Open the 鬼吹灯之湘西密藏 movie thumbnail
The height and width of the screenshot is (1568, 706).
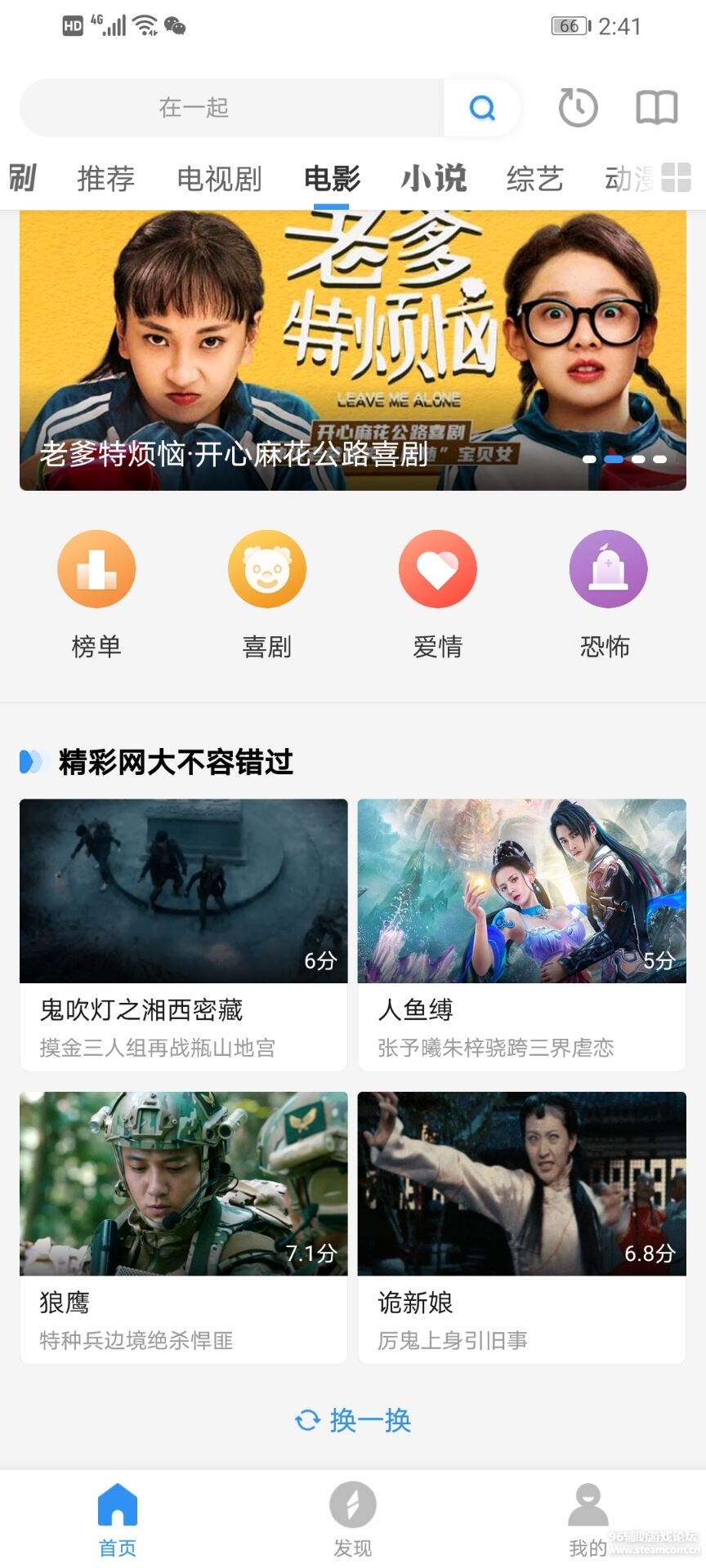tap(183, 890)
